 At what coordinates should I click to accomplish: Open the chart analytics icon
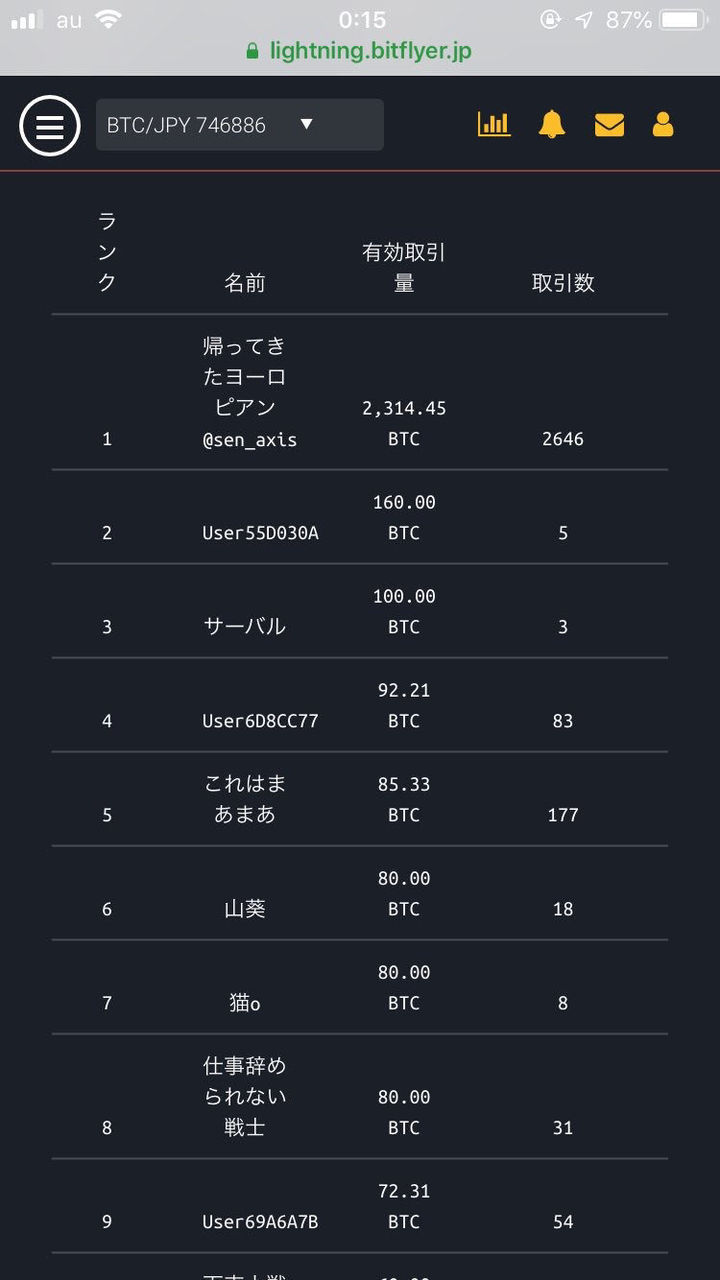[494, 124]
